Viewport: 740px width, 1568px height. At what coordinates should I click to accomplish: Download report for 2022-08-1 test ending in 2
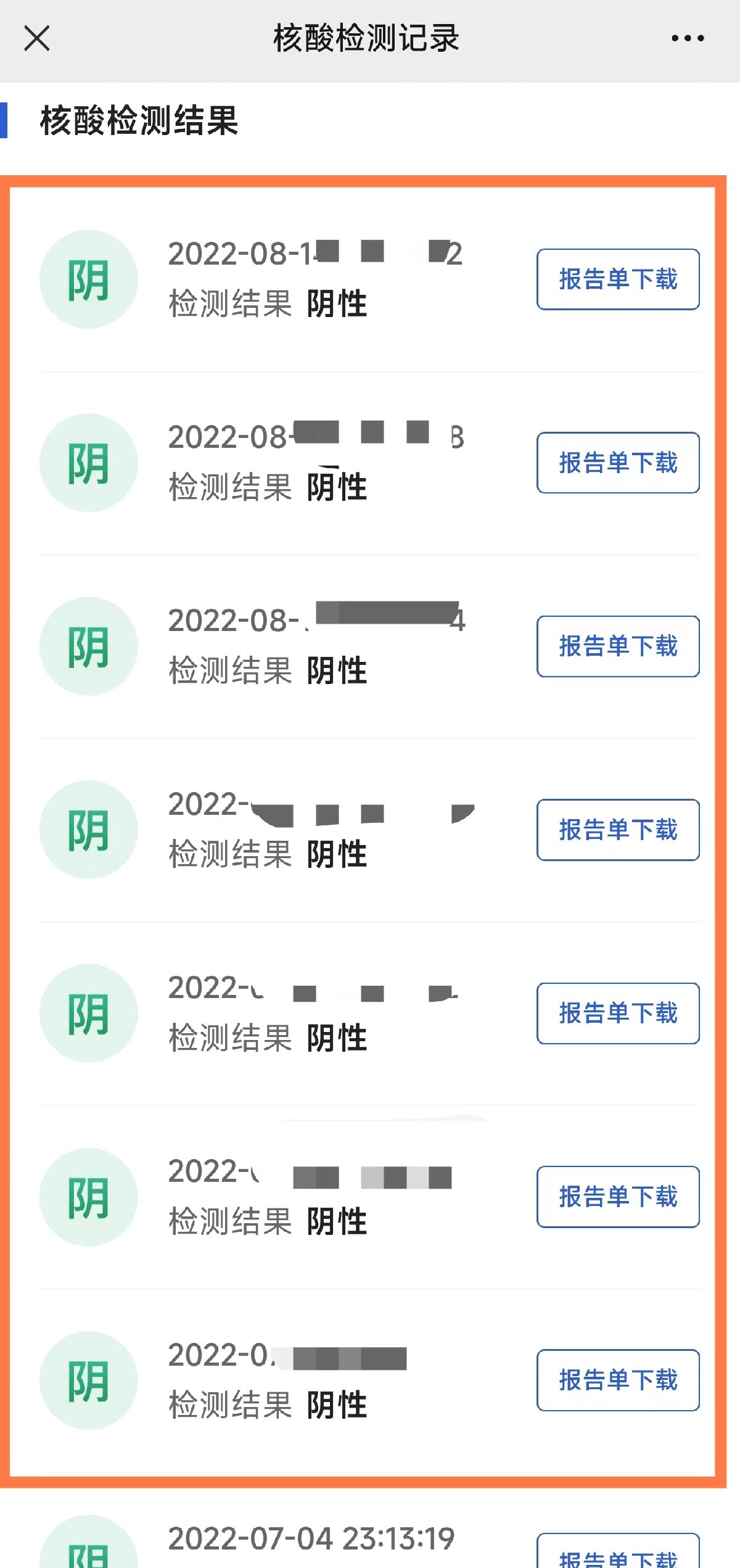(618, 279)
